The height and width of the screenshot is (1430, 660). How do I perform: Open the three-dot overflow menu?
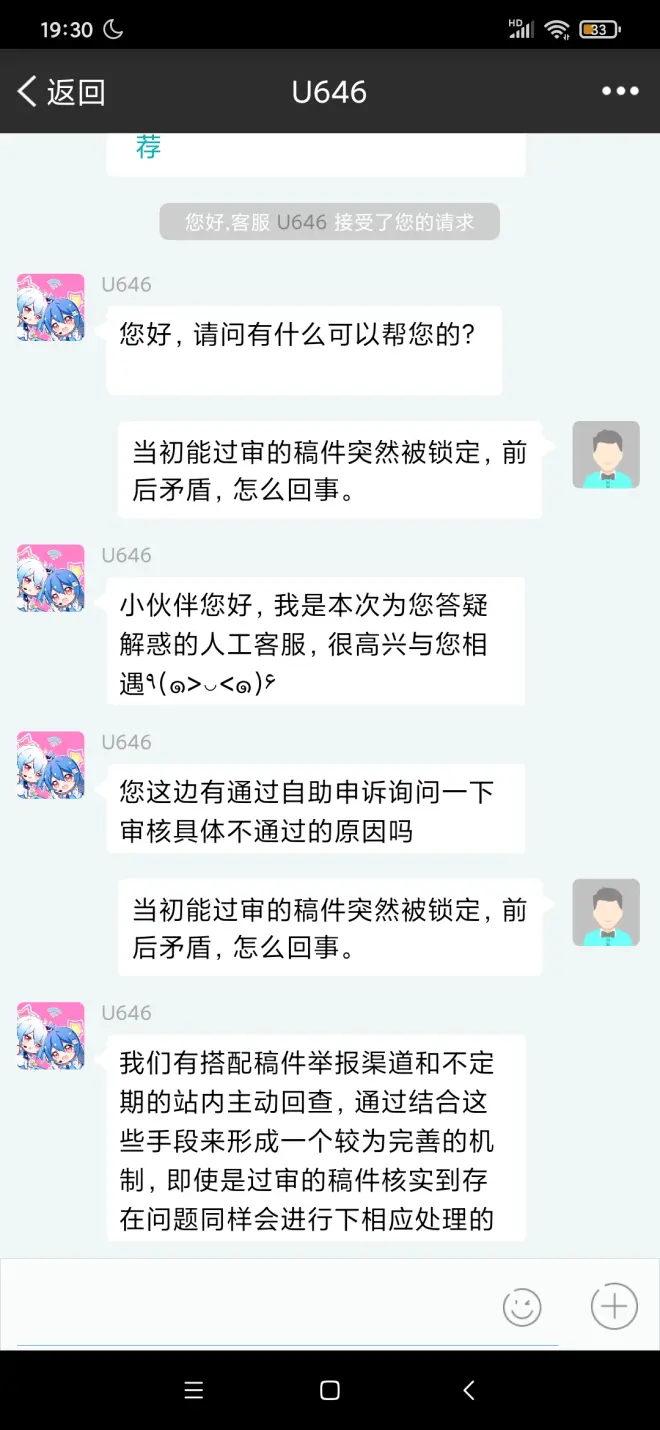(620, 92)
